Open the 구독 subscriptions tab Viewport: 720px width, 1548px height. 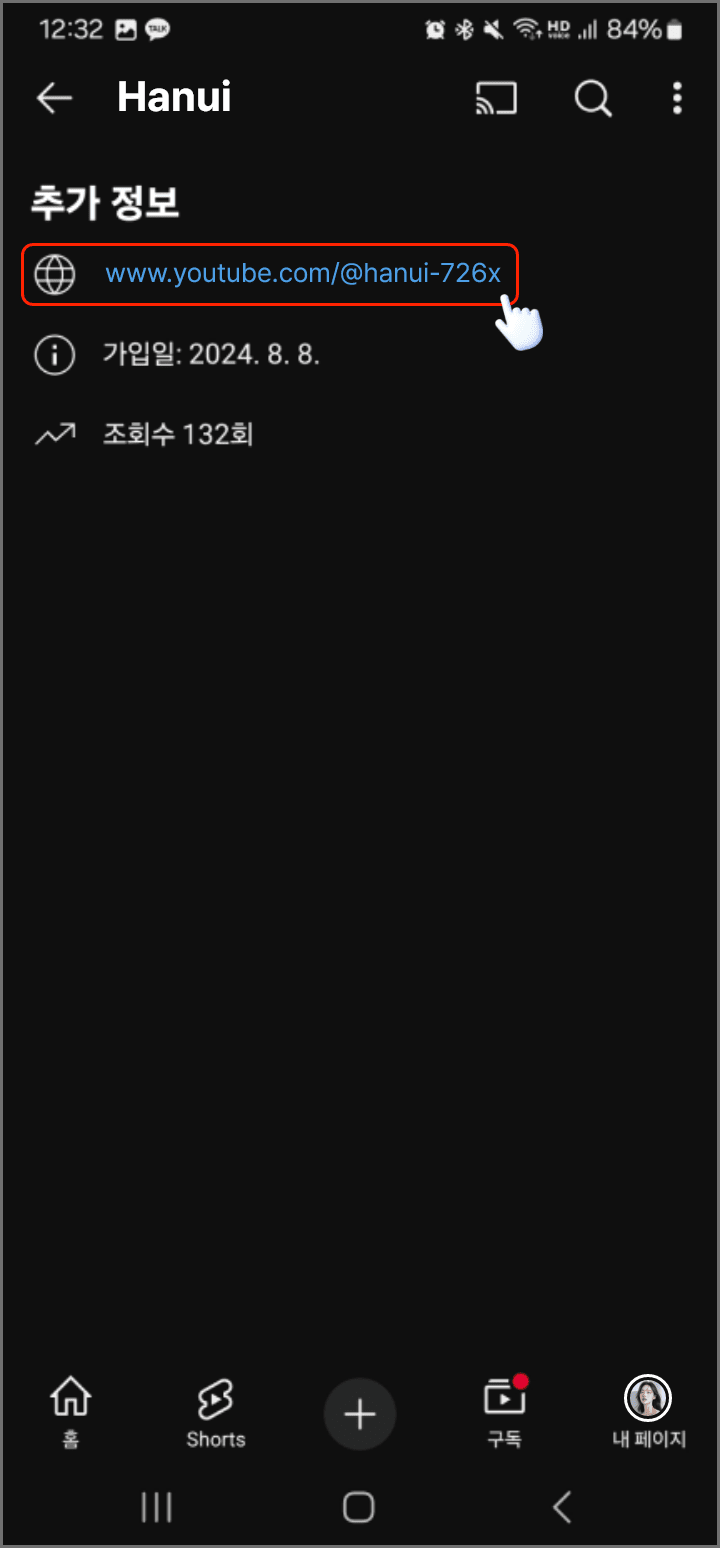tap(504, 1411)
